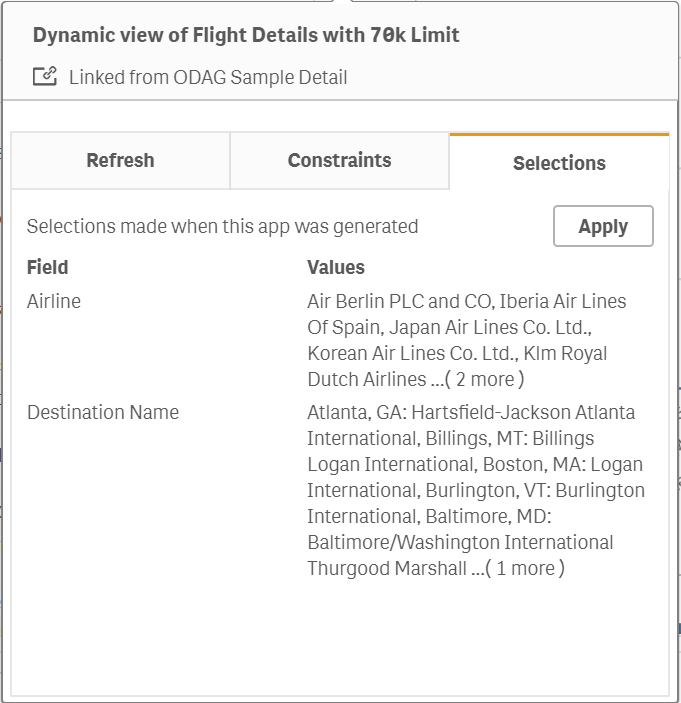Open the Constraints tab
Screen dimensions: 681x703
click(x=339, y=160)
